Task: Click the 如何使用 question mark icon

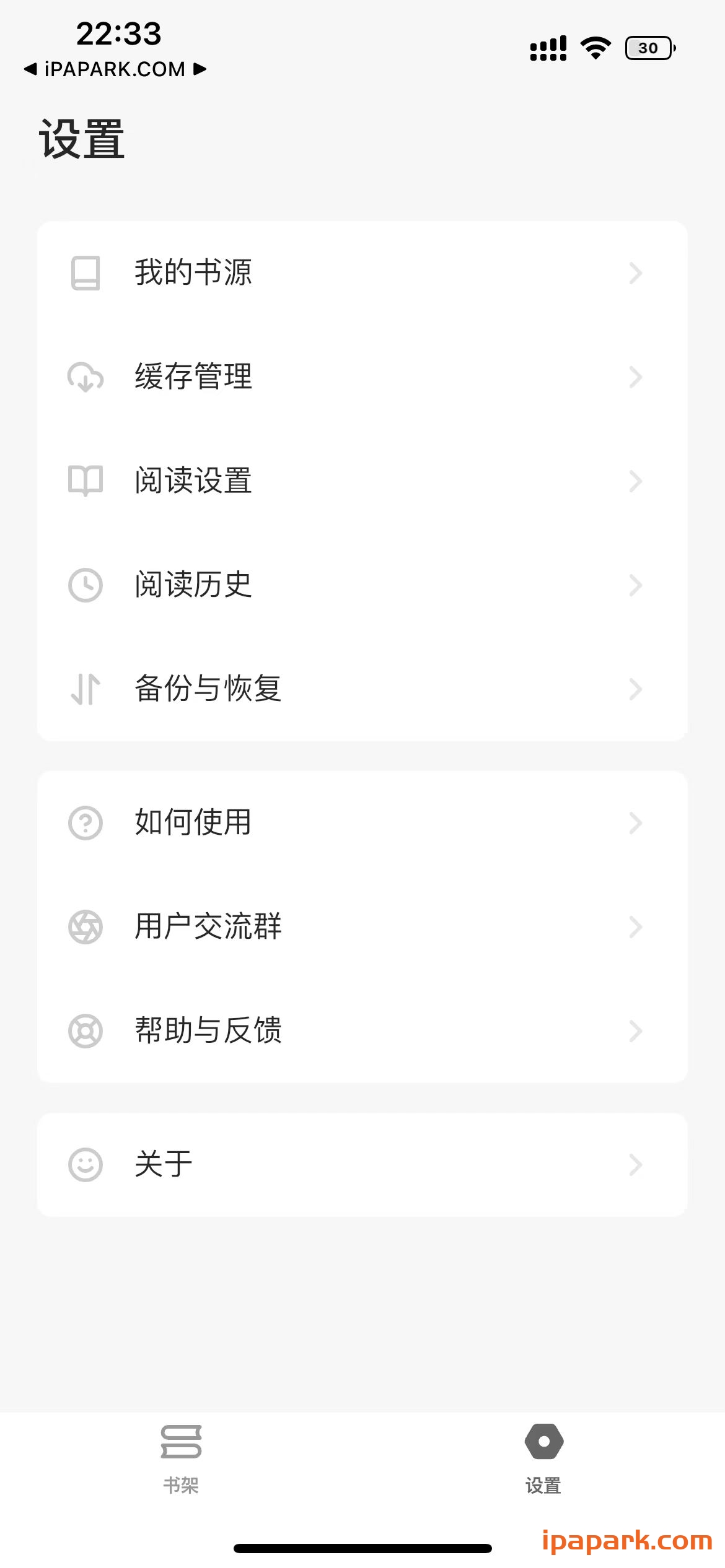Action: (85, 823)
